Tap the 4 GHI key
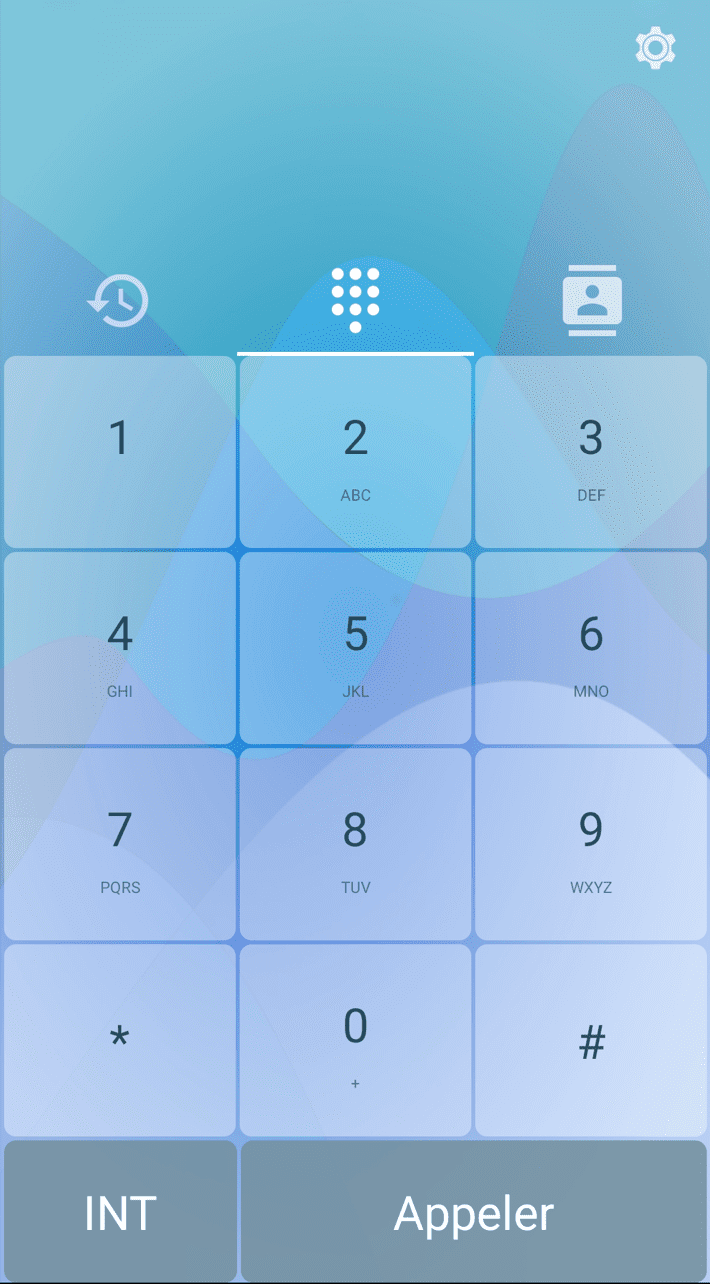The width and height of the screenshot is (710, 1284). [x=120, y=648]
